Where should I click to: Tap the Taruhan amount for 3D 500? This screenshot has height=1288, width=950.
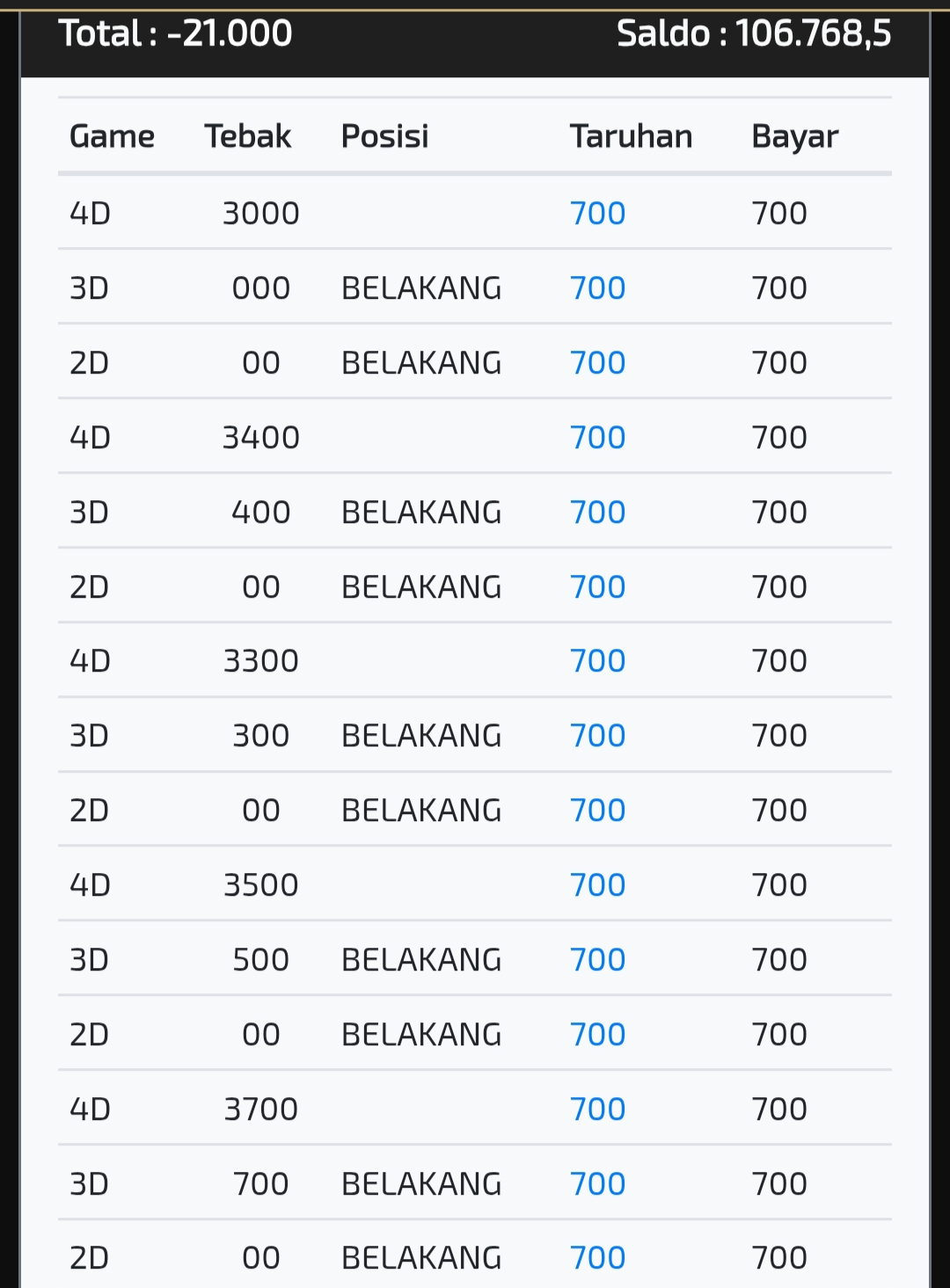597,959
